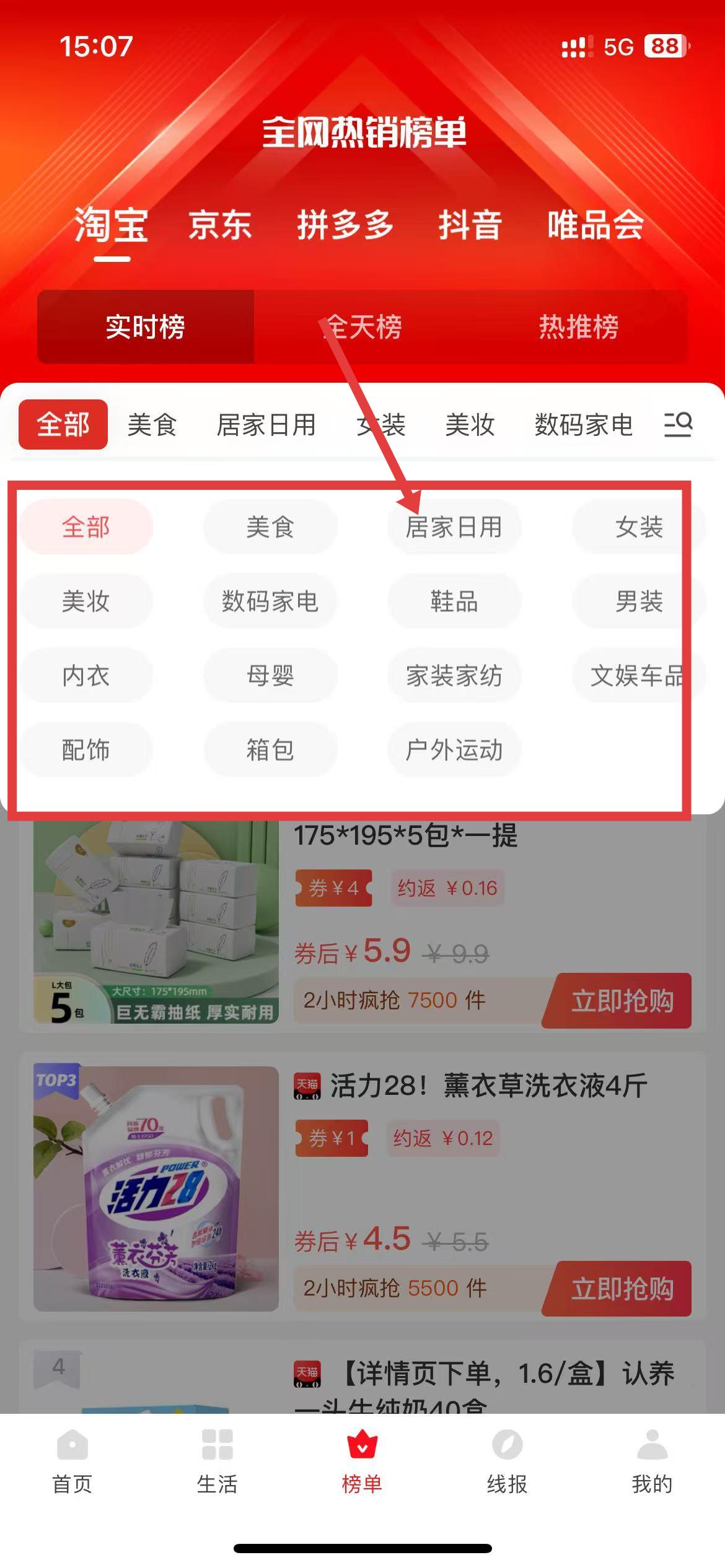Switch to the 线报 tab
This screenshot has width=725, height=1568.
[x=507, y=1461]
